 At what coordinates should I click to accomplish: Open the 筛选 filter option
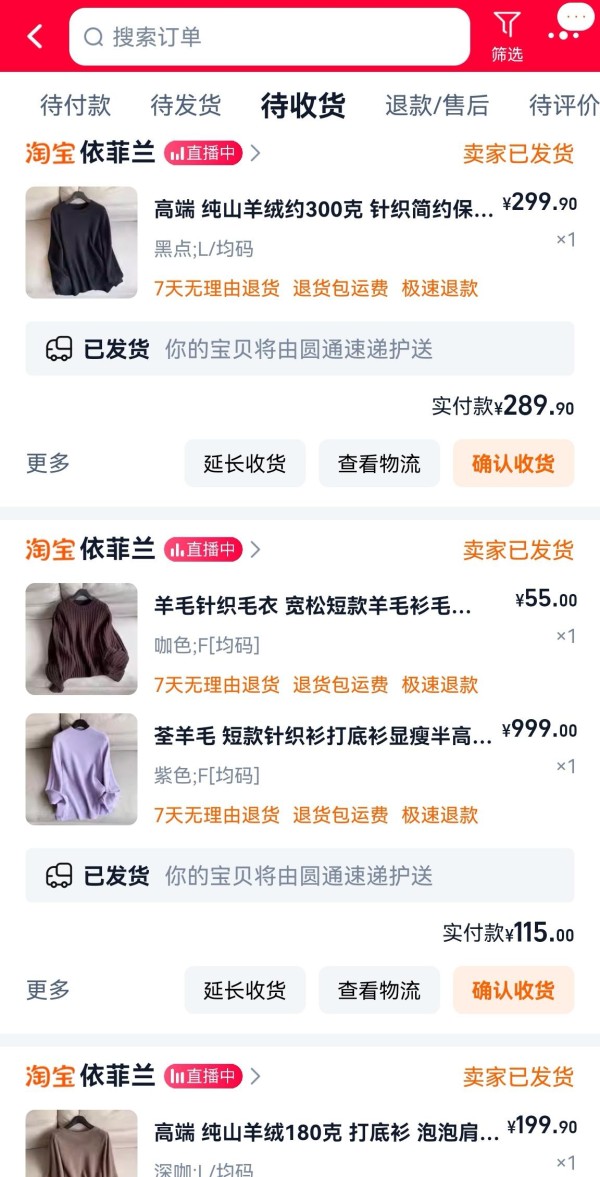click(x=507, y=37)
